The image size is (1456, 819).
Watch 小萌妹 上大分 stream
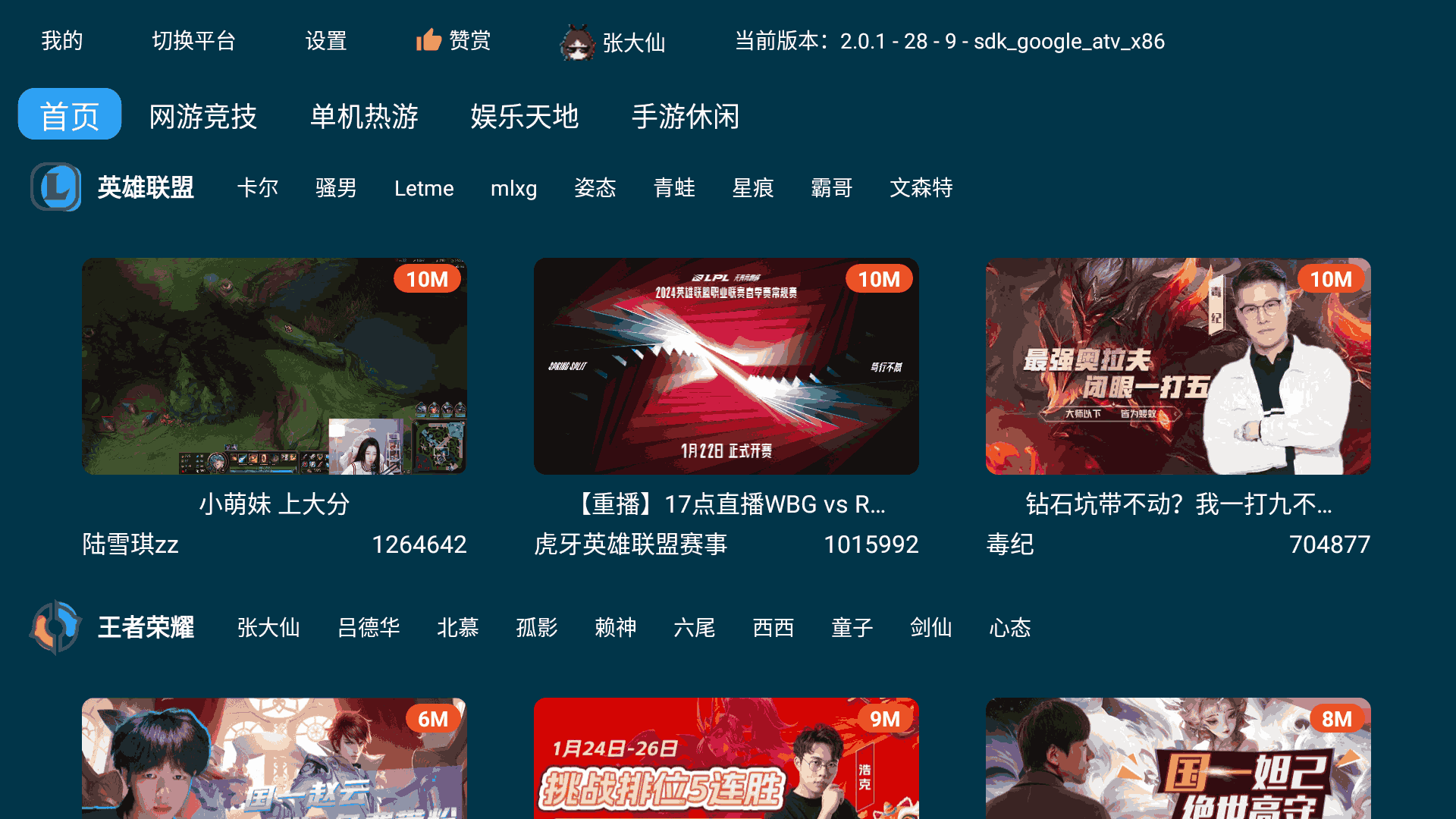[275, 366]
